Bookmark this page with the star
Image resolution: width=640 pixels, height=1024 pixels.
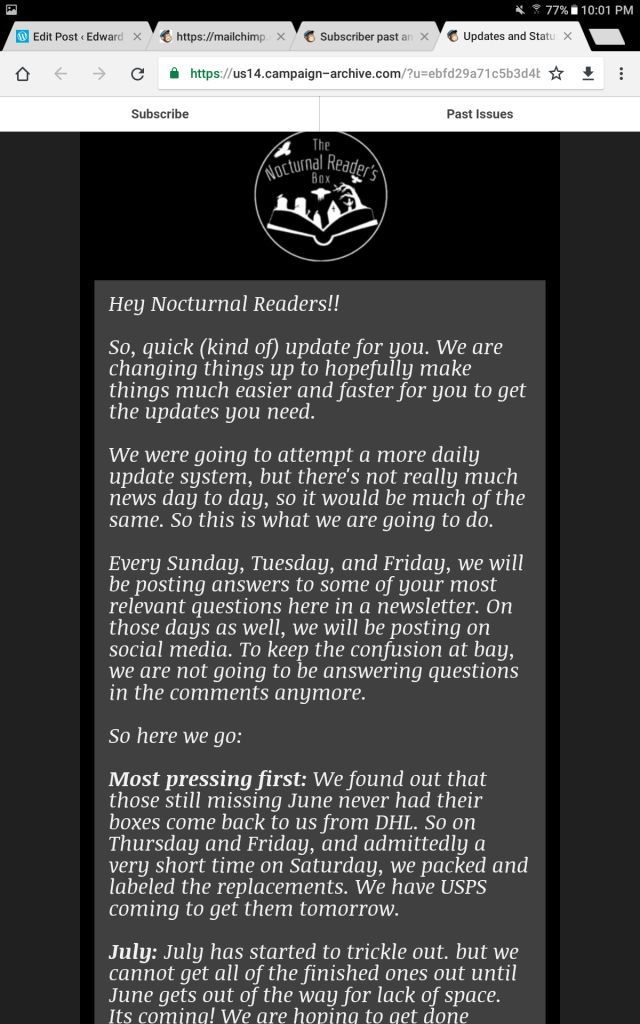pyautogui.click(x=556, y=73)
